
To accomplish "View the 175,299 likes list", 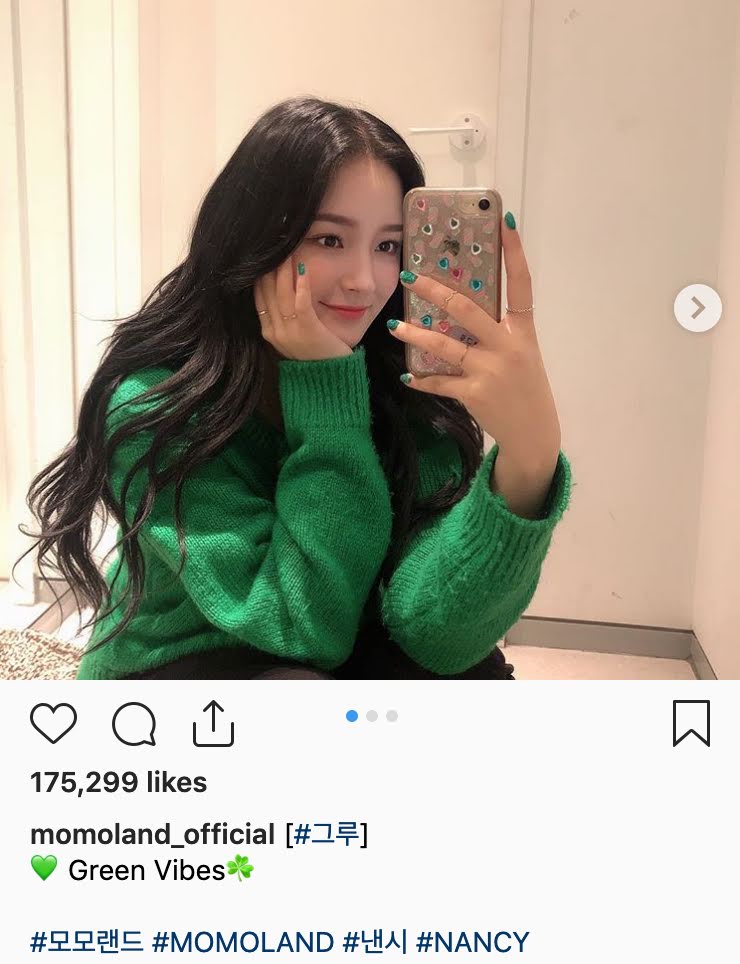I will pyautogui.click(x=118, y=782).
